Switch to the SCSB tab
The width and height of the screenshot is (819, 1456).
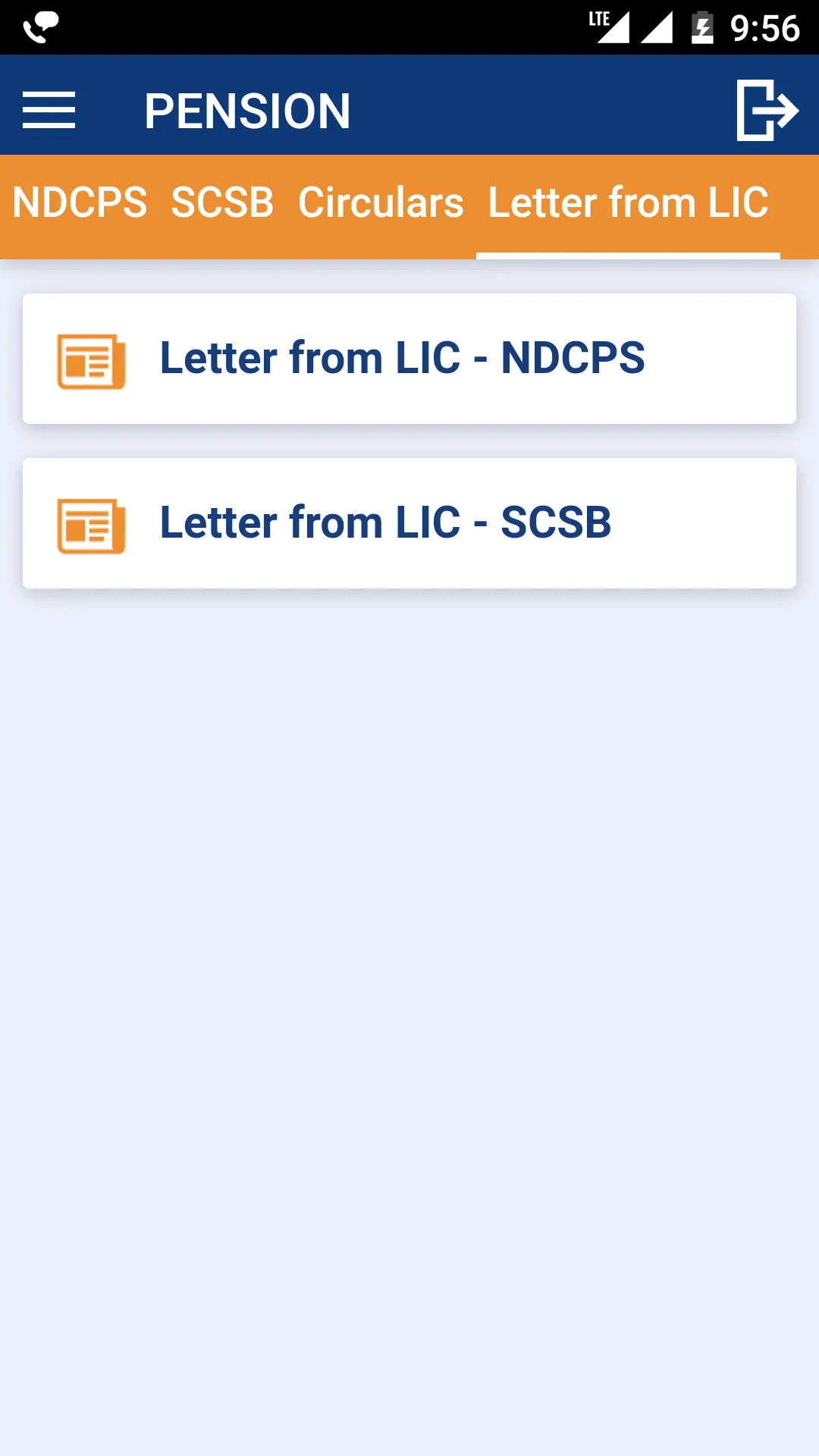[223, 202]
